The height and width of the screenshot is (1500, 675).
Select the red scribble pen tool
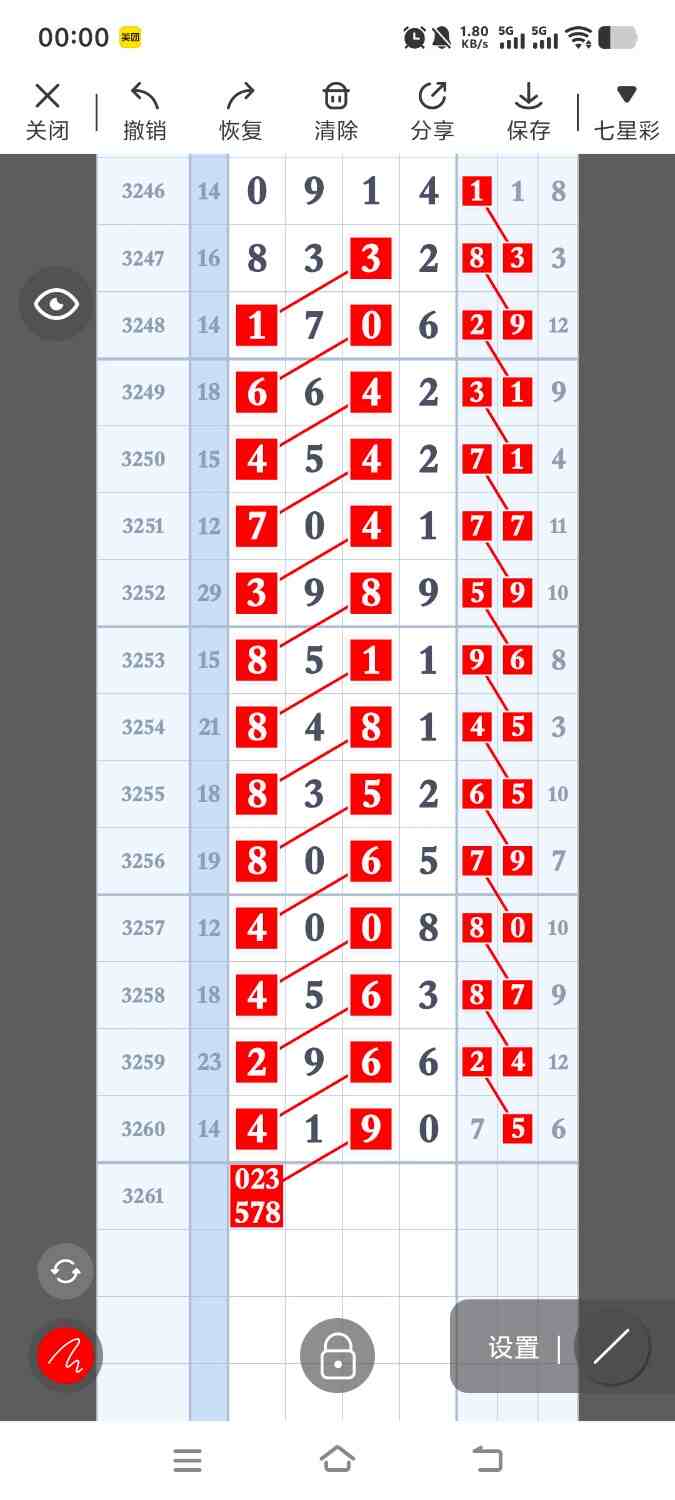coord(66,1356)
